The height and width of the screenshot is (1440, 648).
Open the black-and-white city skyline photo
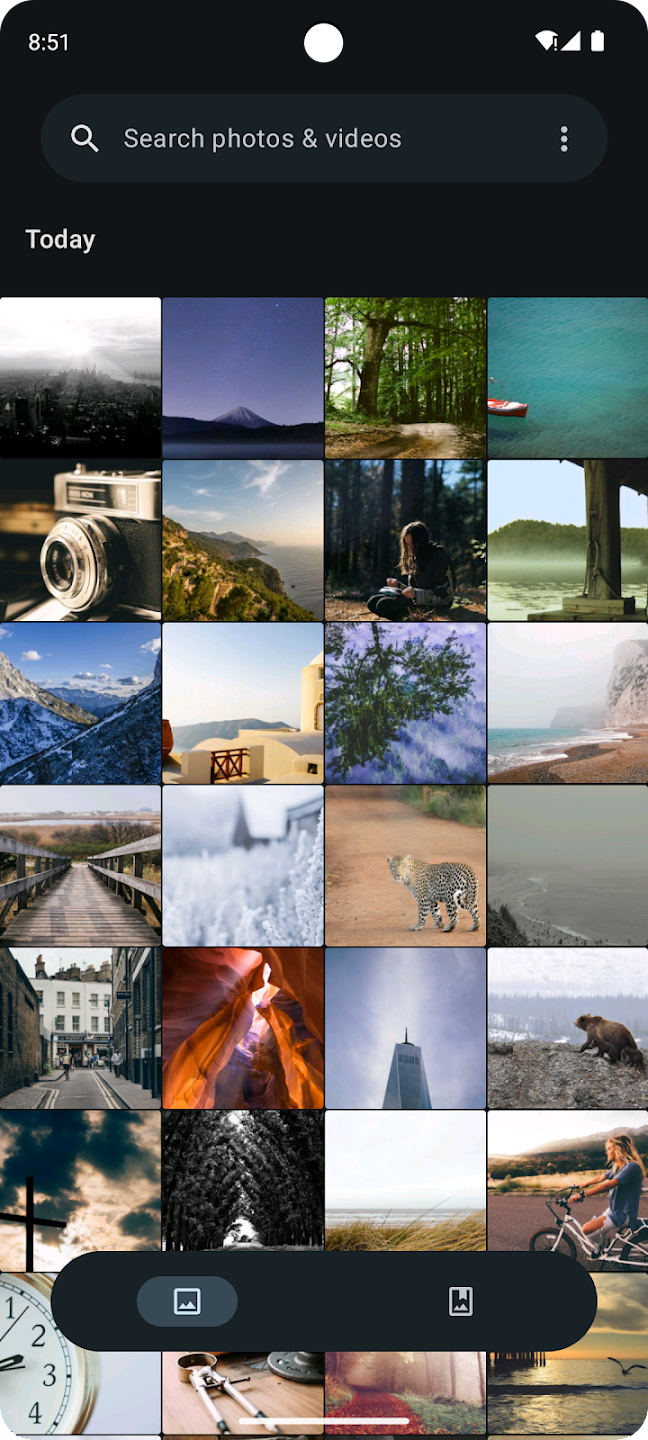coord(80,377)
